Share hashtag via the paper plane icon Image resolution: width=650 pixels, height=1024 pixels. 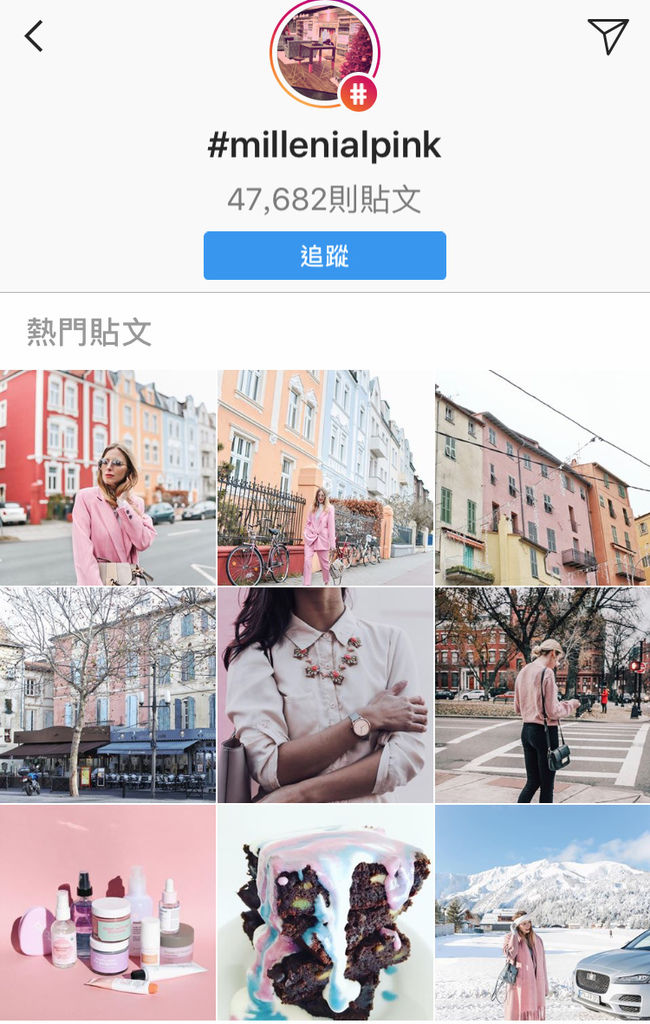point(607,36)
